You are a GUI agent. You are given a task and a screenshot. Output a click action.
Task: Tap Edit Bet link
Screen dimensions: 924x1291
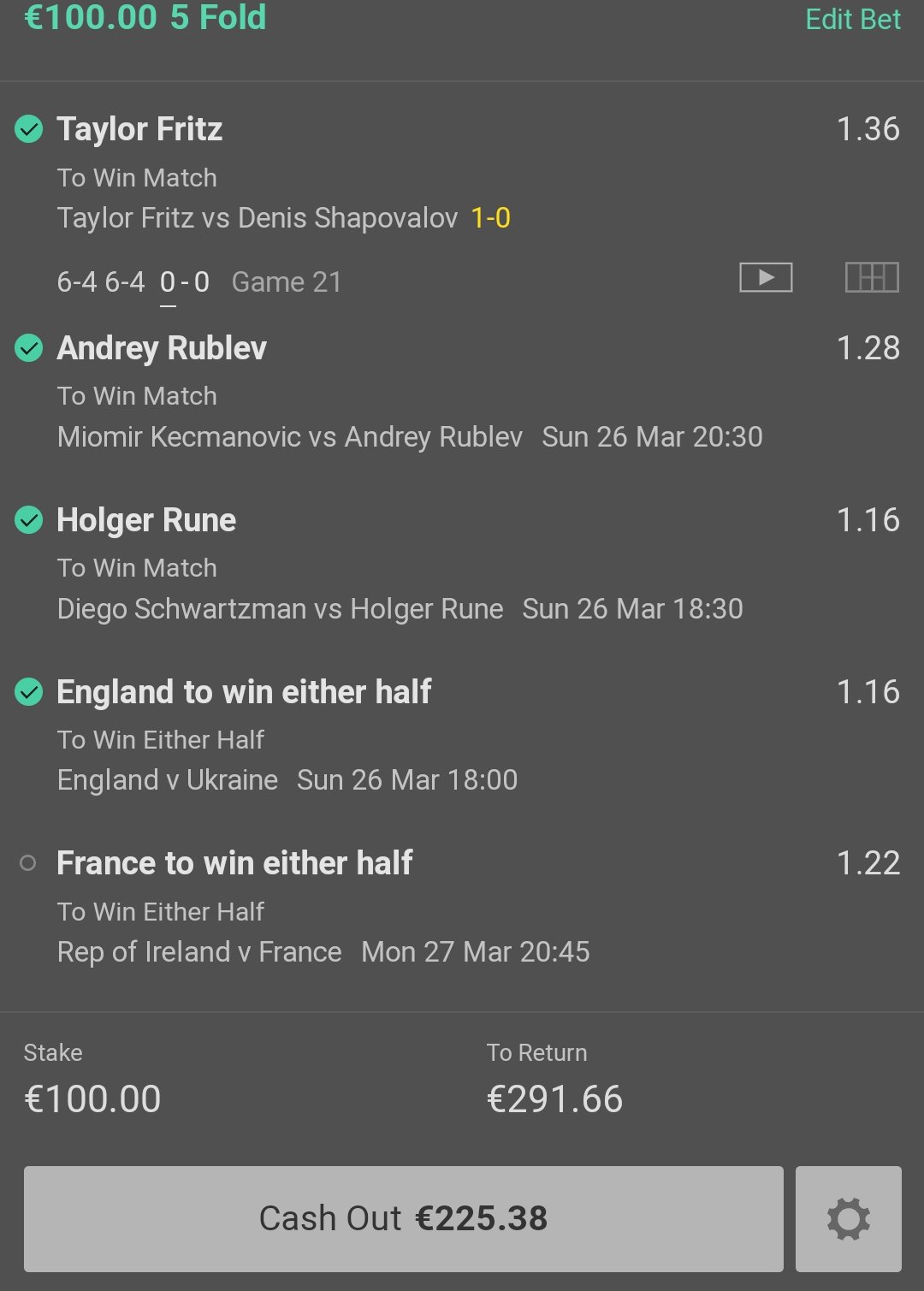pos(852,20)
